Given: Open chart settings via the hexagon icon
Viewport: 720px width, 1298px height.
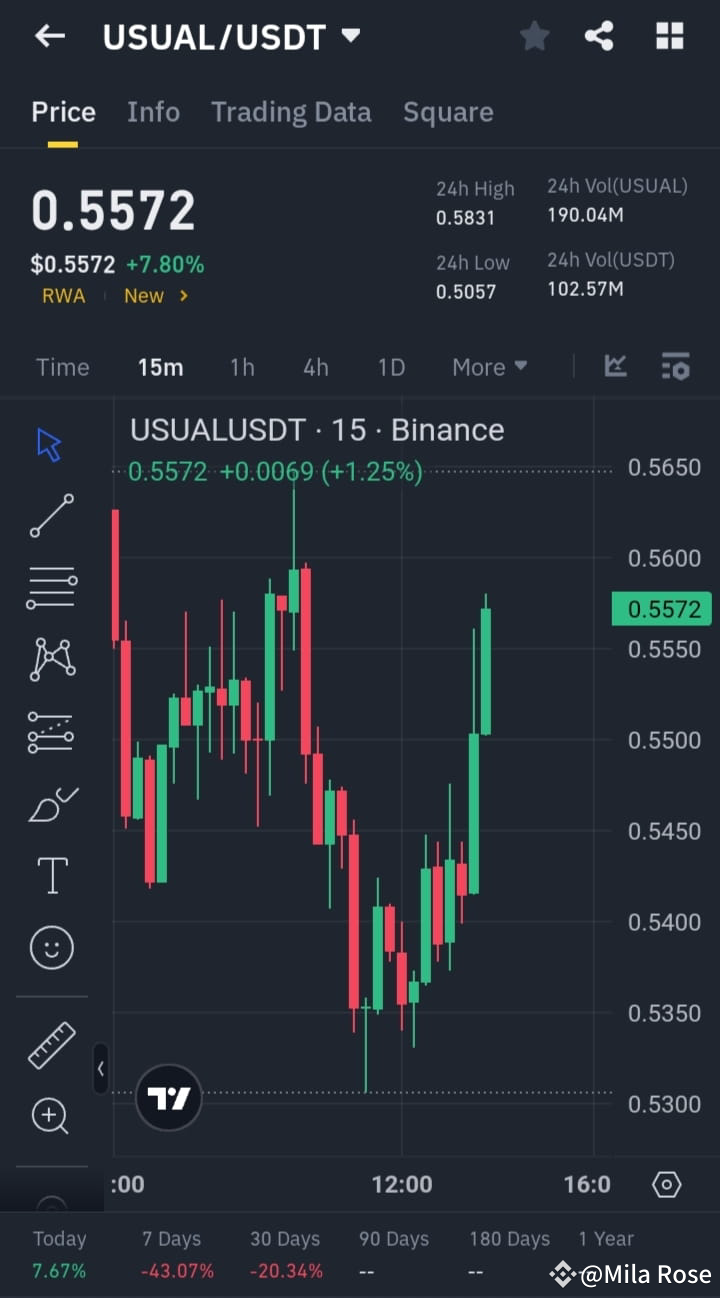Looking at the screenshot, I should [x=667, y=1184].
